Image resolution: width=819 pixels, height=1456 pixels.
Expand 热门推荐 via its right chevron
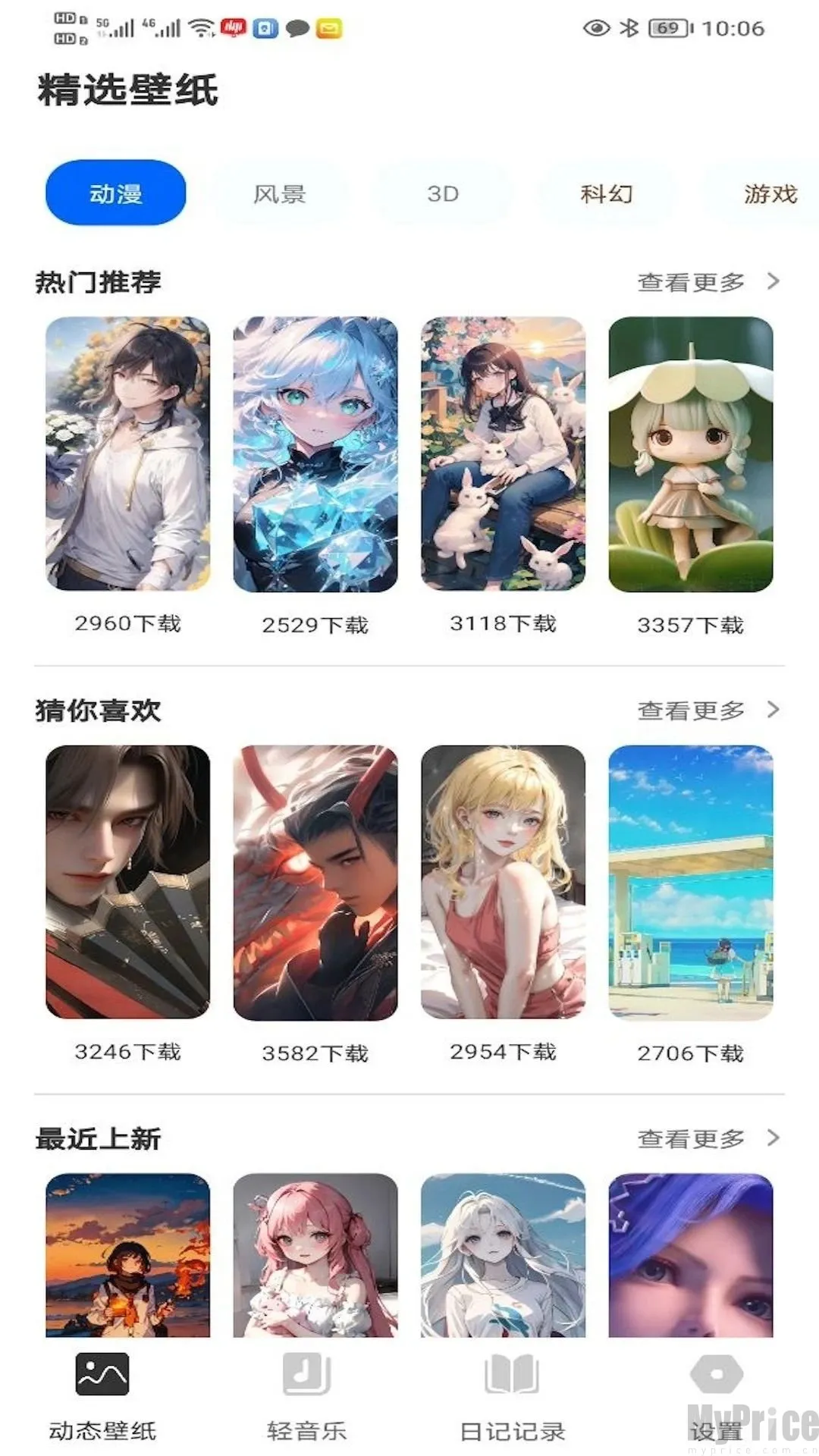pos(774,281)
